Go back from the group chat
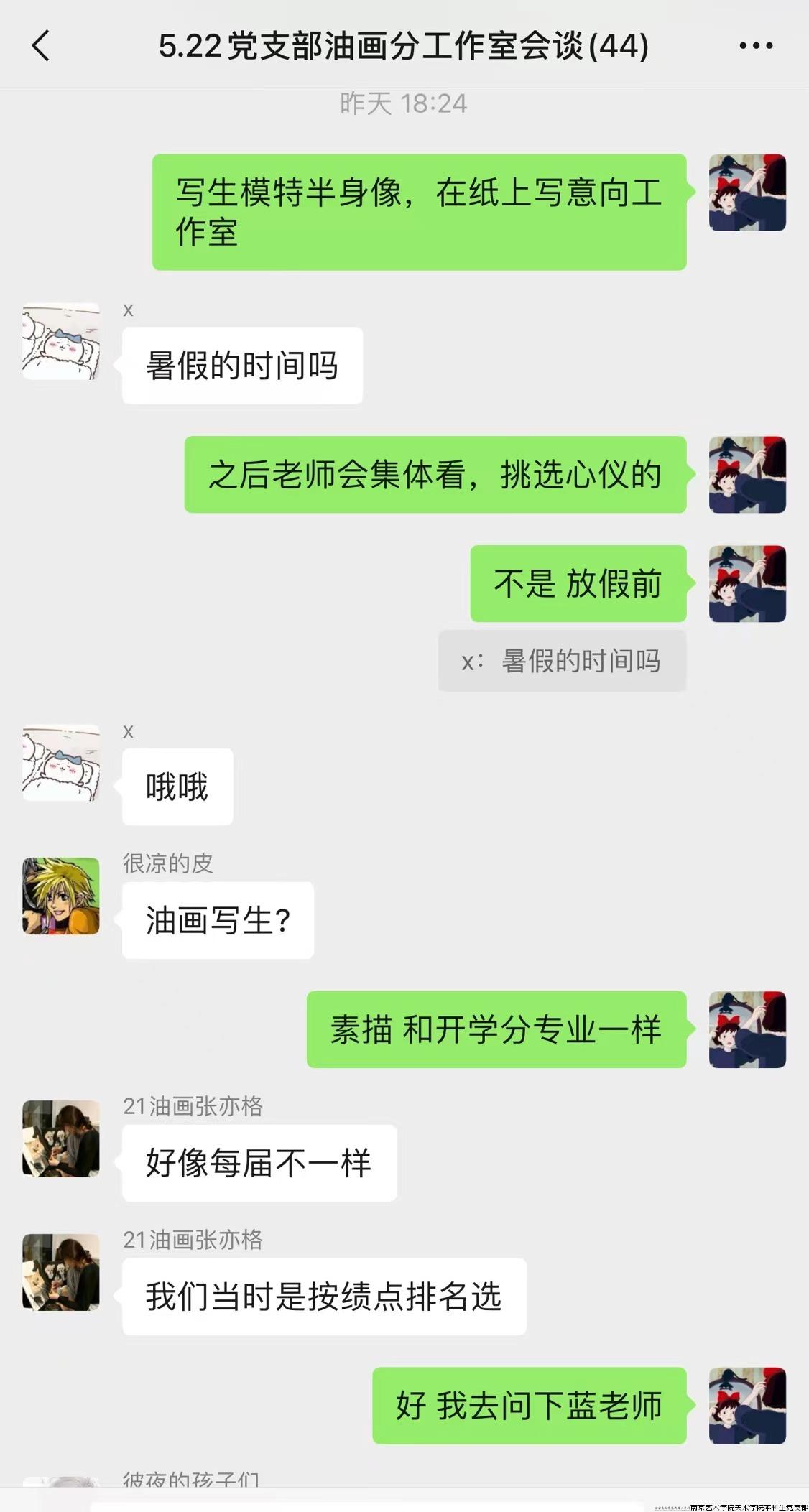The height and width of the screenshot is (1512, 809). [42, 46]
